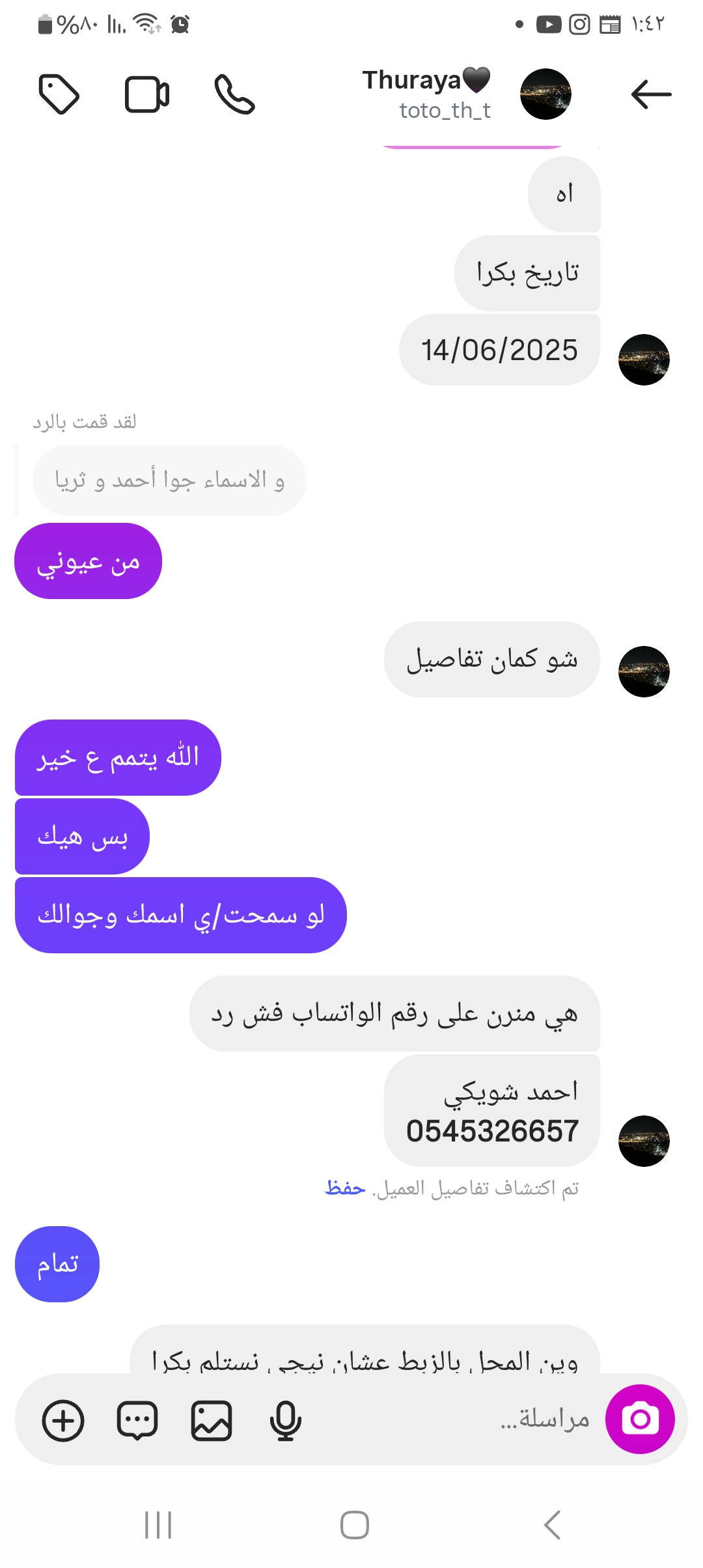703x1568 pixels.
Task: Focus the مراسلة message input field
Action: pos(456,1419)
